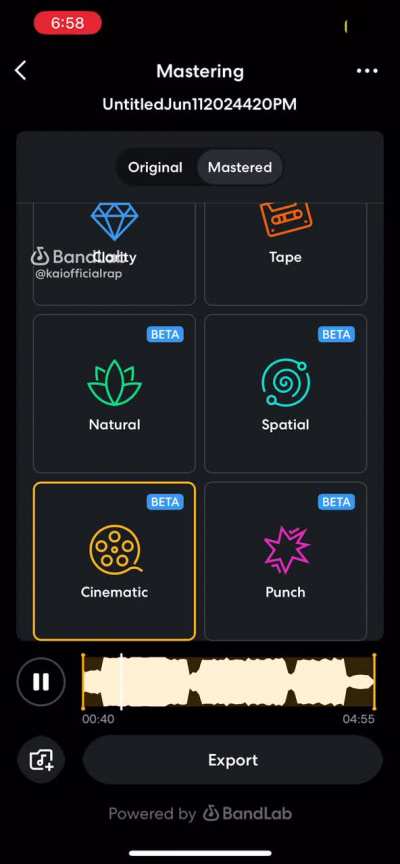Select the Clarity mastering preset
The image size is (400, 864).
tap(115, 254)
